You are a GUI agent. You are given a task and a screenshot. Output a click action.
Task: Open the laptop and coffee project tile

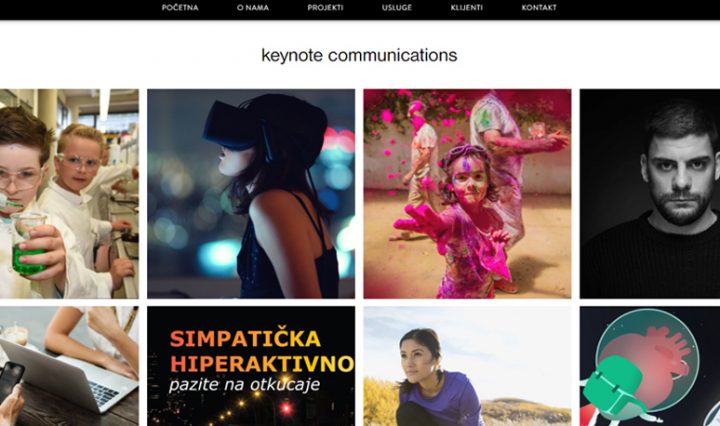click(x=69, y=366)
